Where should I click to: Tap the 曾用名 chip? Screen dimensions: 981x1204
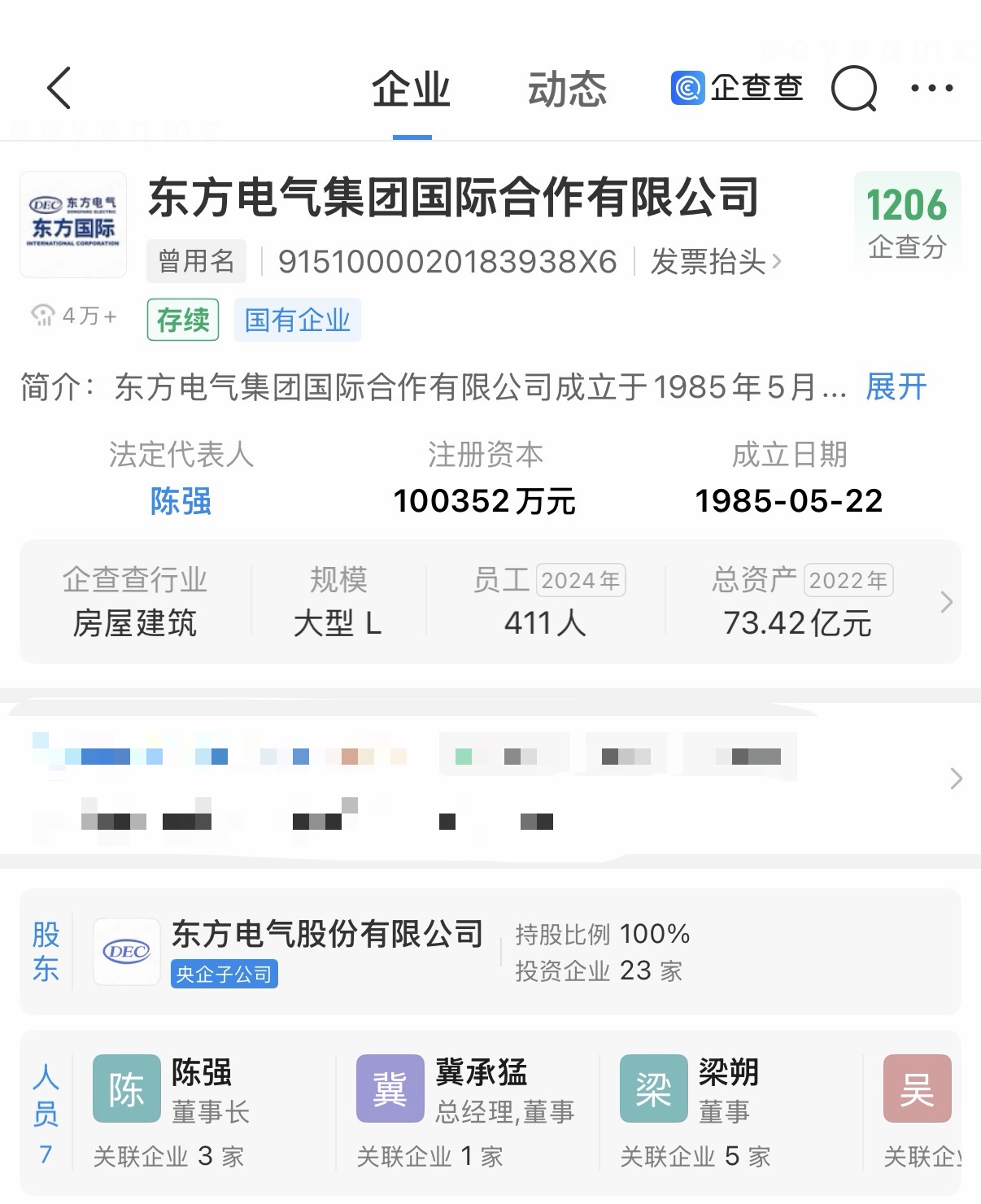coord(196,261)
